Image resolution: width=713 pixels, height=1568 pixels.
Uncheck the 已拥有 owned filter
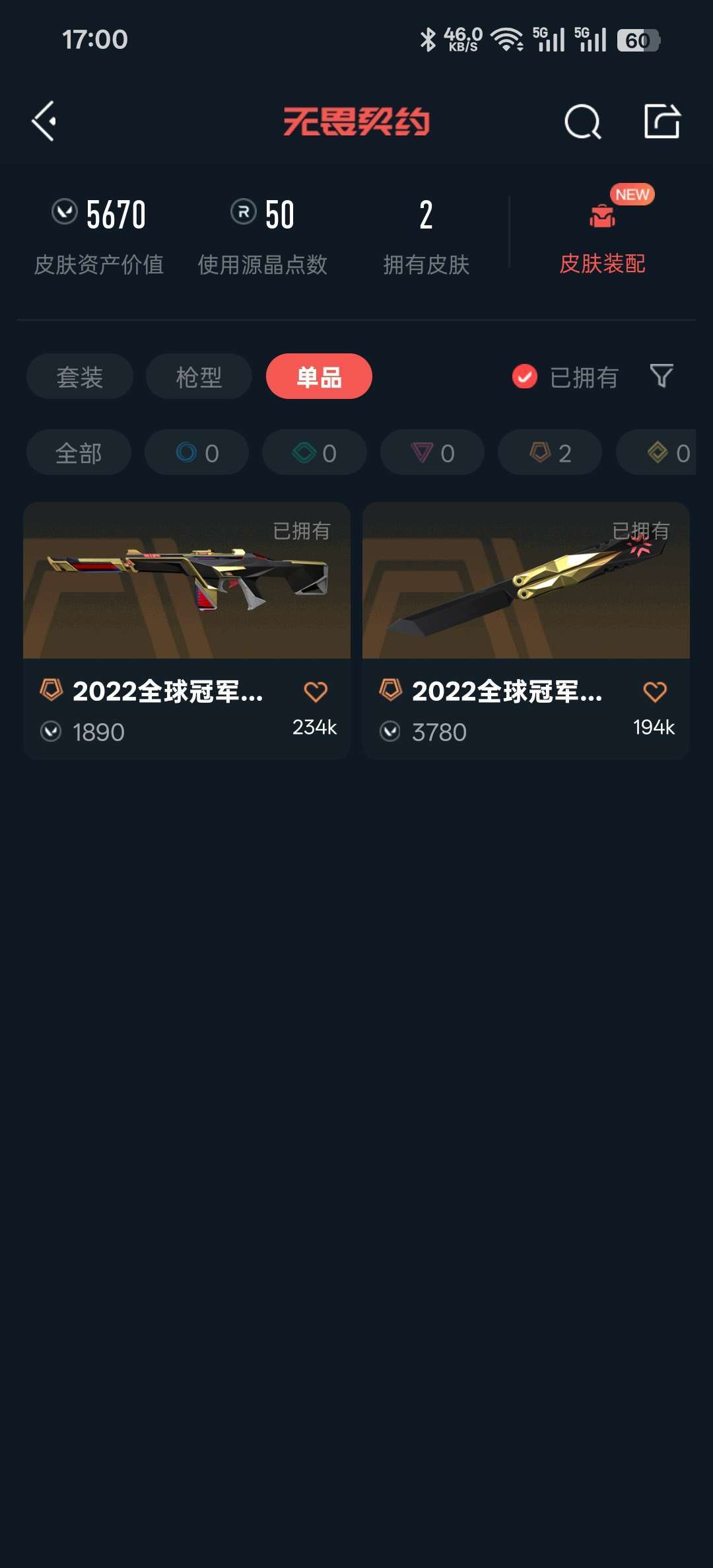click(524, 376)
